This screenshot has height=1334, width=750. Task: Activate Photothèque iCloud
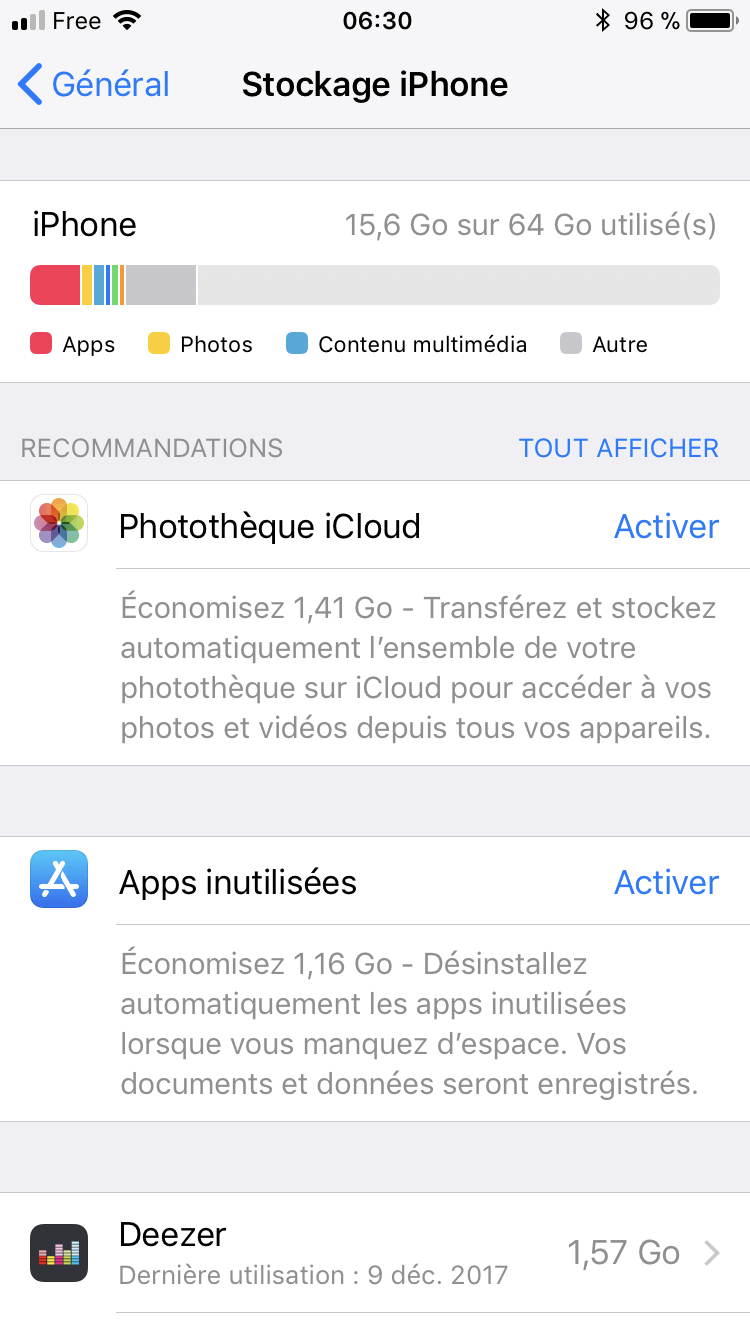click(666, 526)
